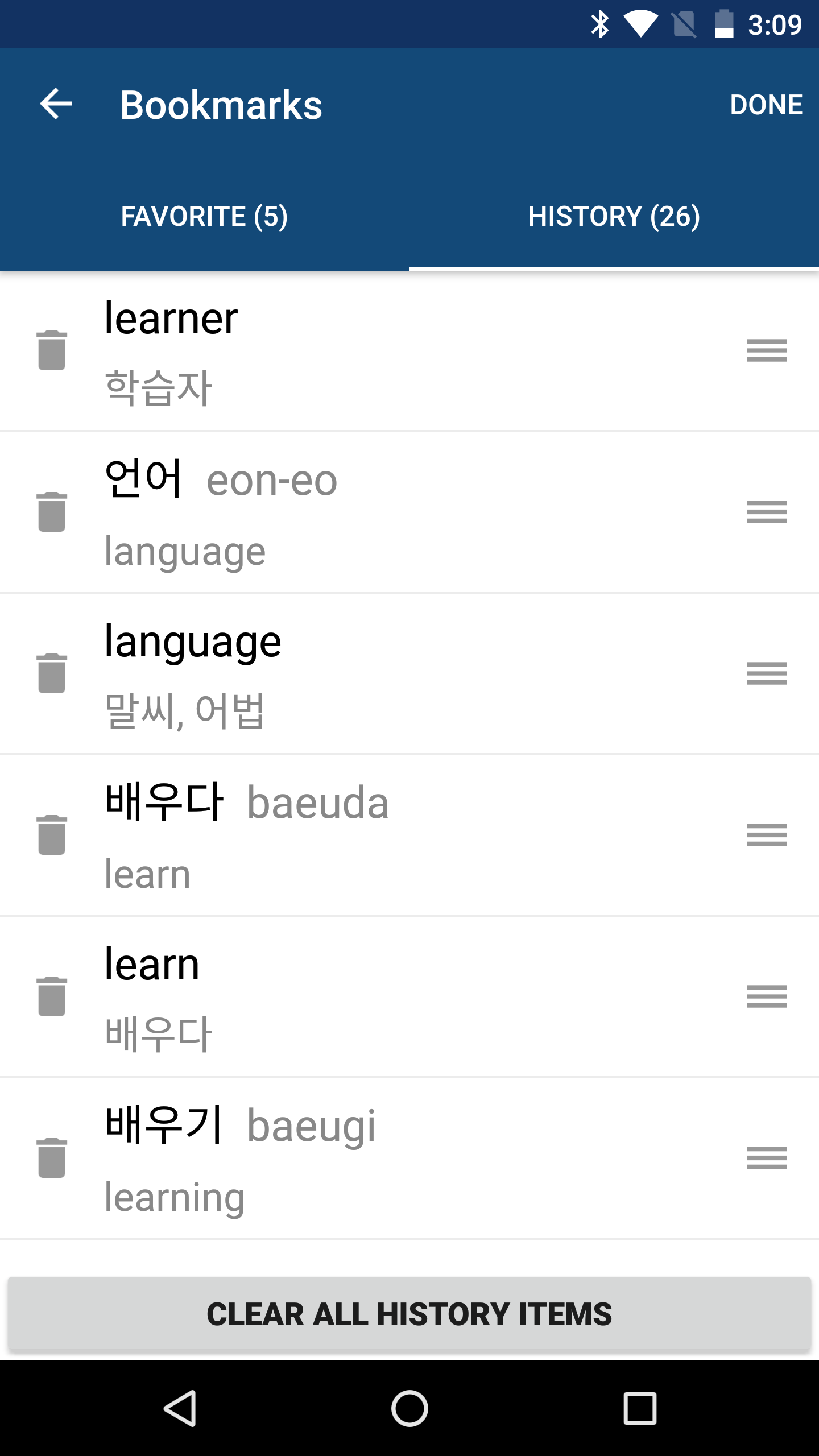Remove the '언어 eon-eo' entry with its trash icon
The height and width of the screenshot is (1456, 819).
(x=52, y=512)
